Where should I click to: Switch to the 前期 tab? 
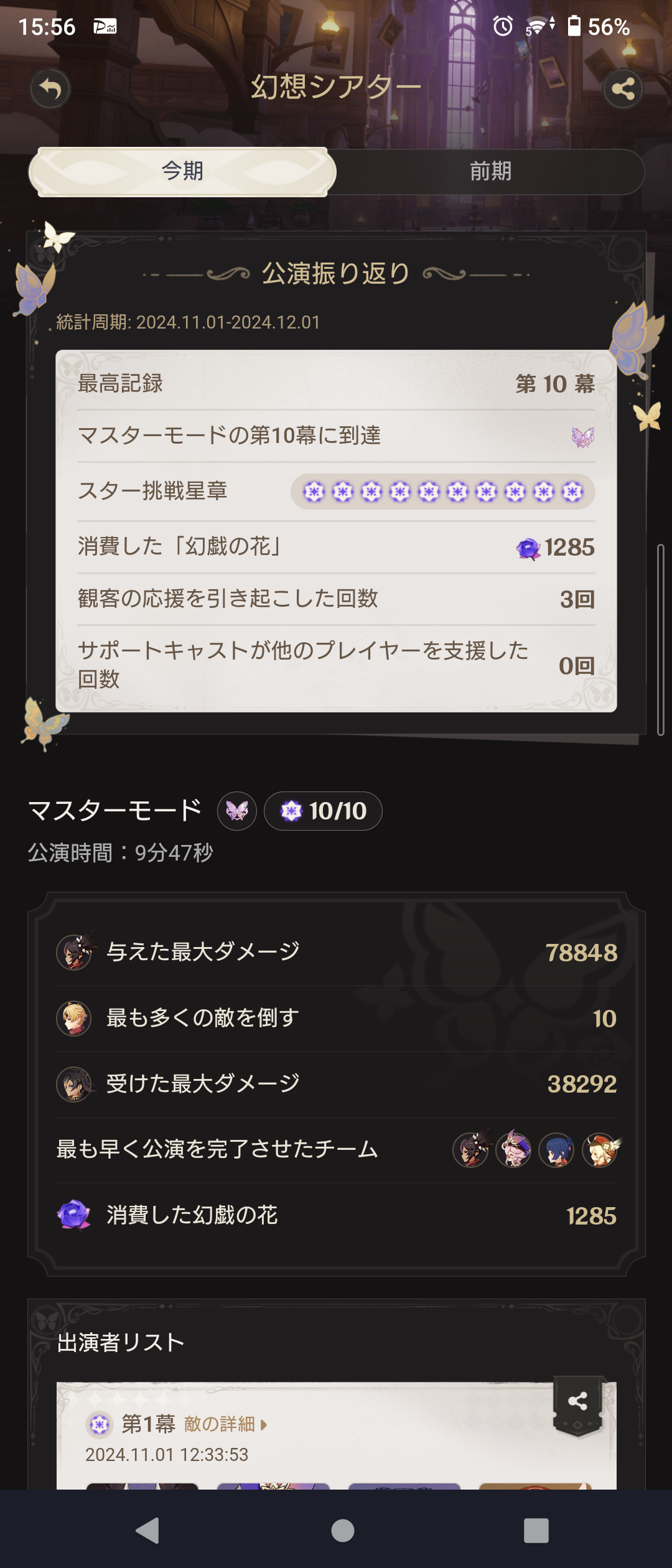click(490, 171)
